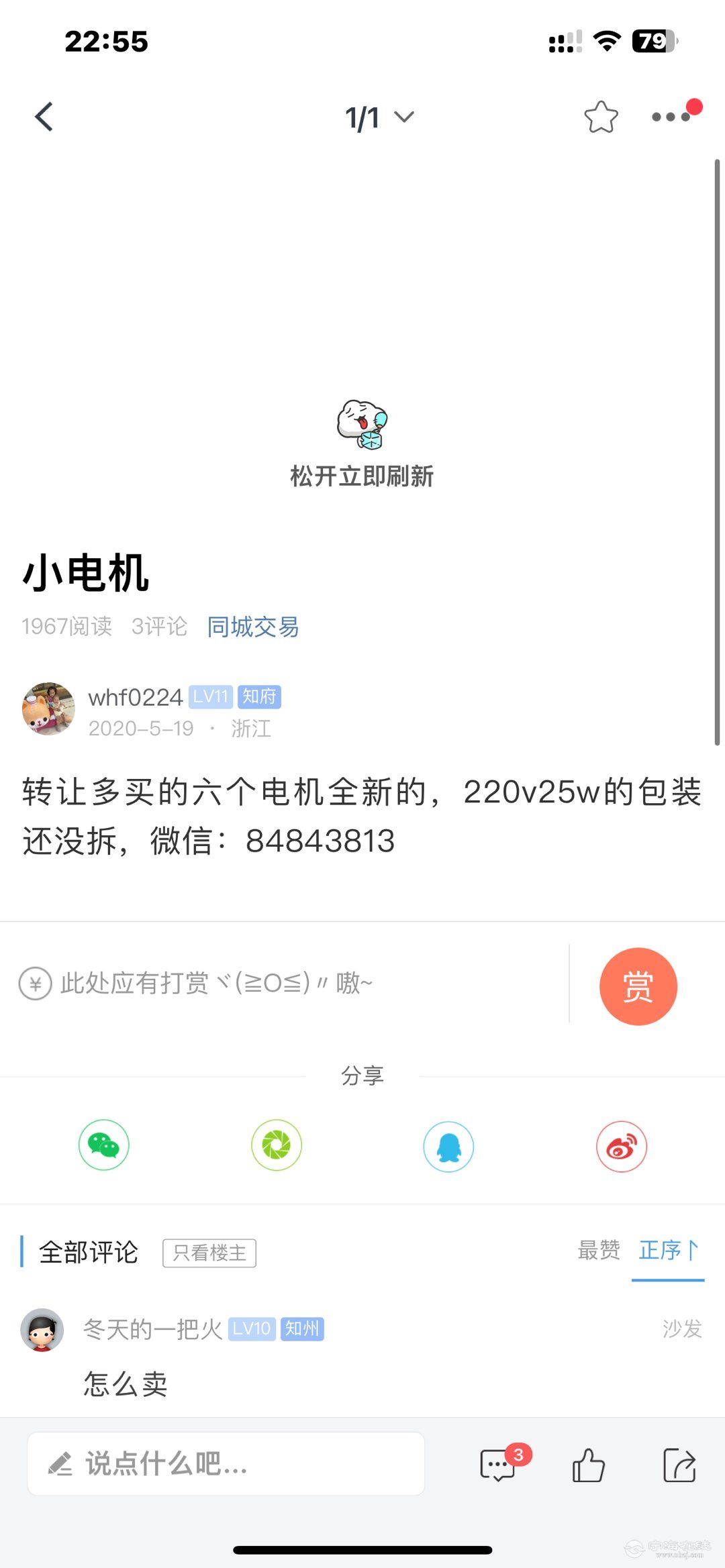The width and height of the screenshot is (725, 1568).
Task: Sort comments by 最赞
Action: point(599,1250)
